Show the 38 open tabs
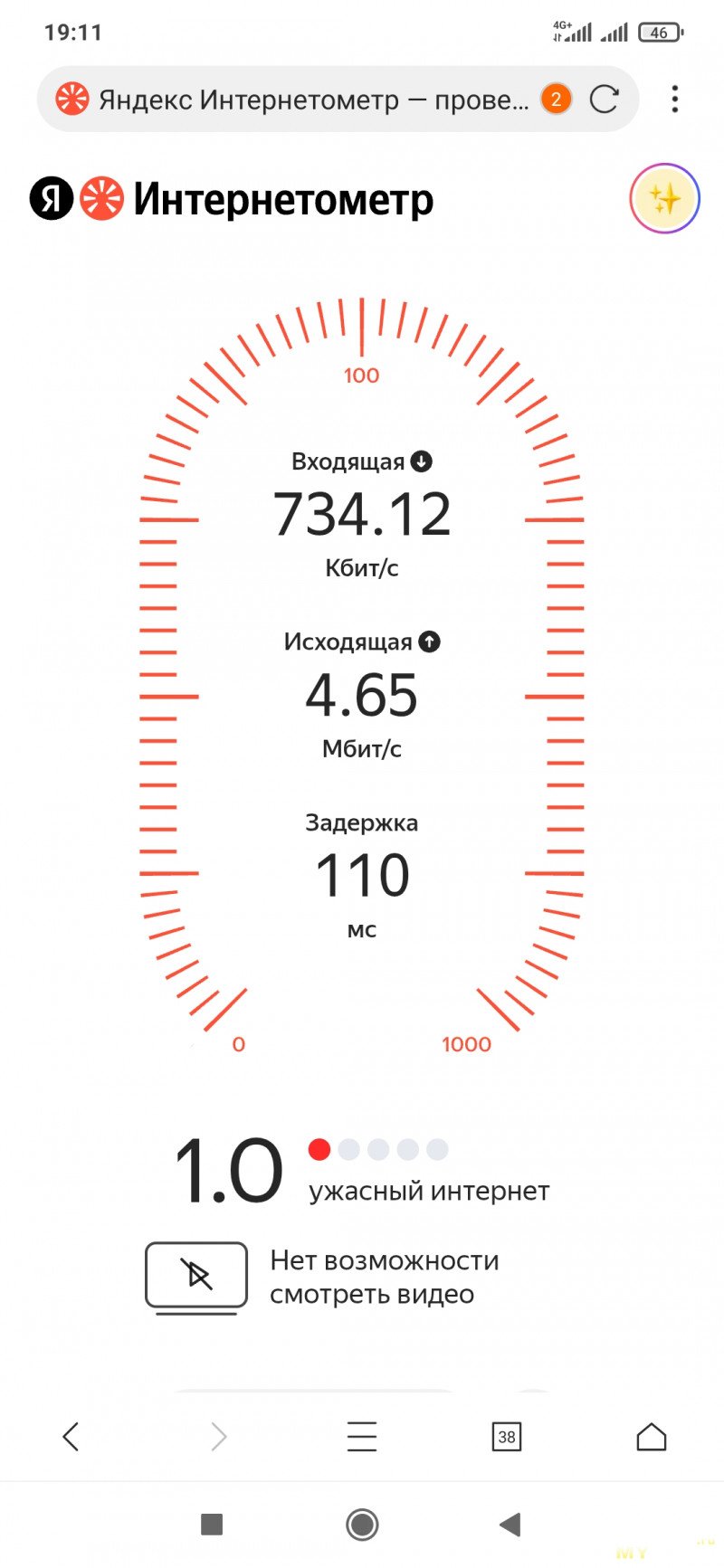Viewport: 724px width, 1568px height. click(507, 1436)
